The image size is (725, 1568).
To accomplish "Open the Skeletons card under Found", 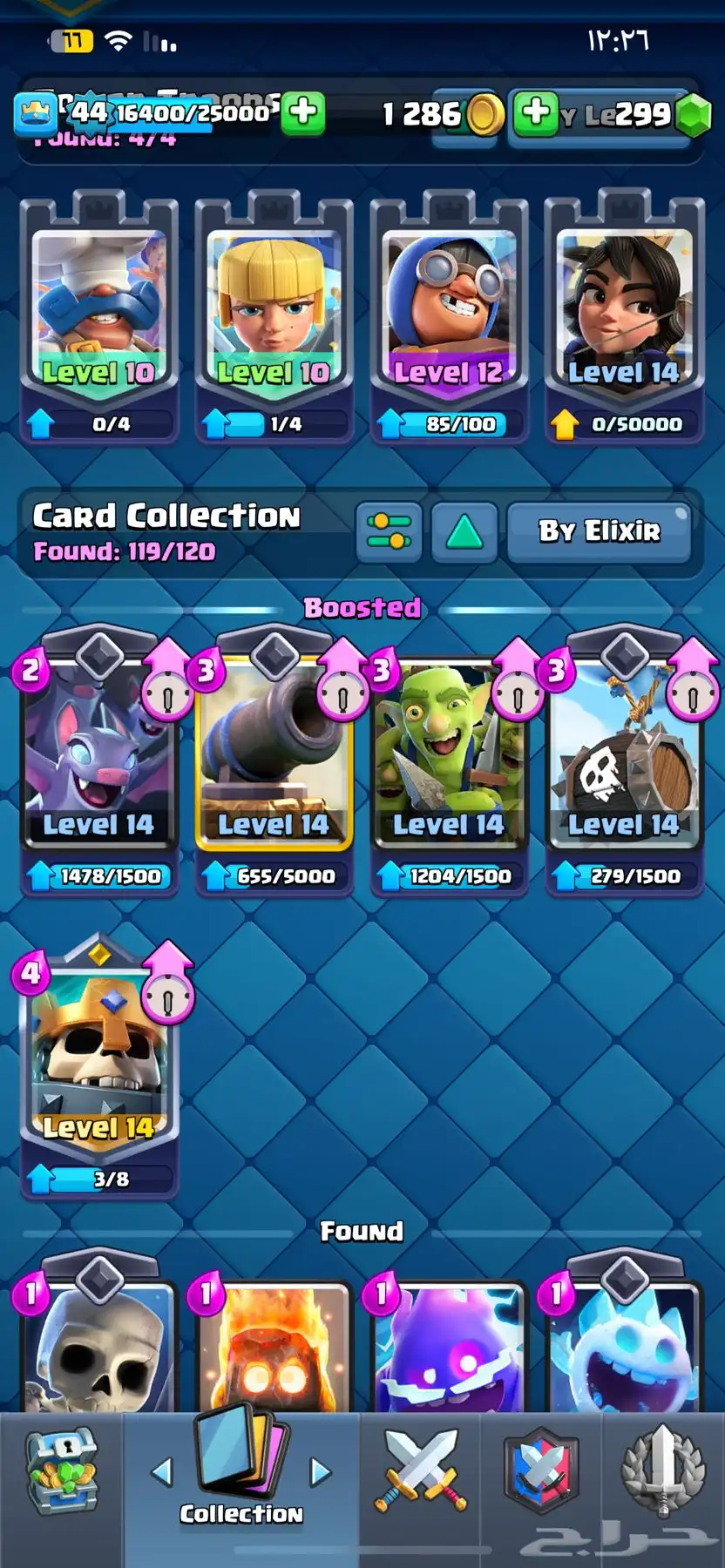I will [98, 1346].
